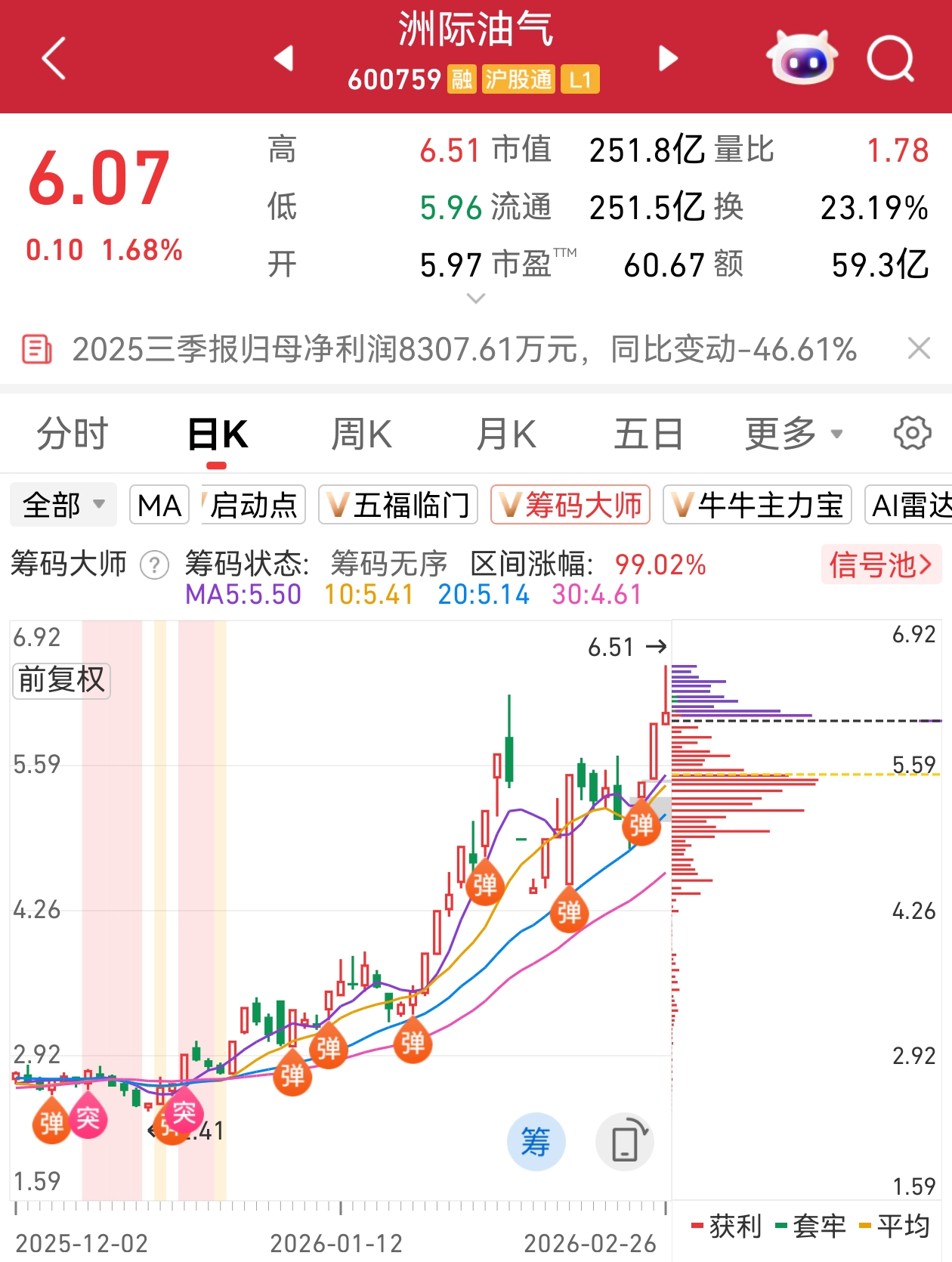952x1262 pixels.
Task: Open the 信号池 link
Action: pyautogui.click(x=881, y=564)
